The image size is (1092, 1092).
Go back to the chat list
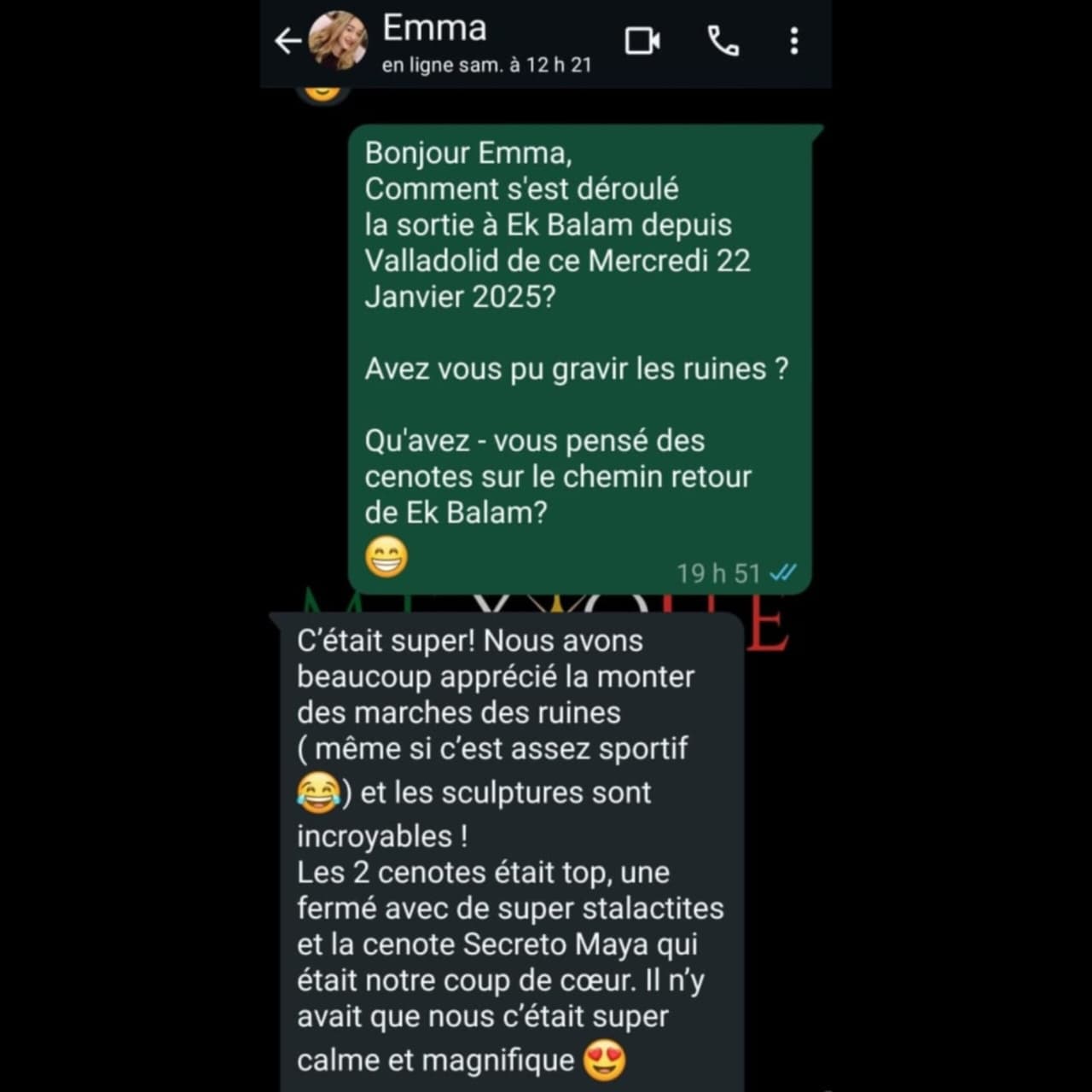(x=288, y=40)
